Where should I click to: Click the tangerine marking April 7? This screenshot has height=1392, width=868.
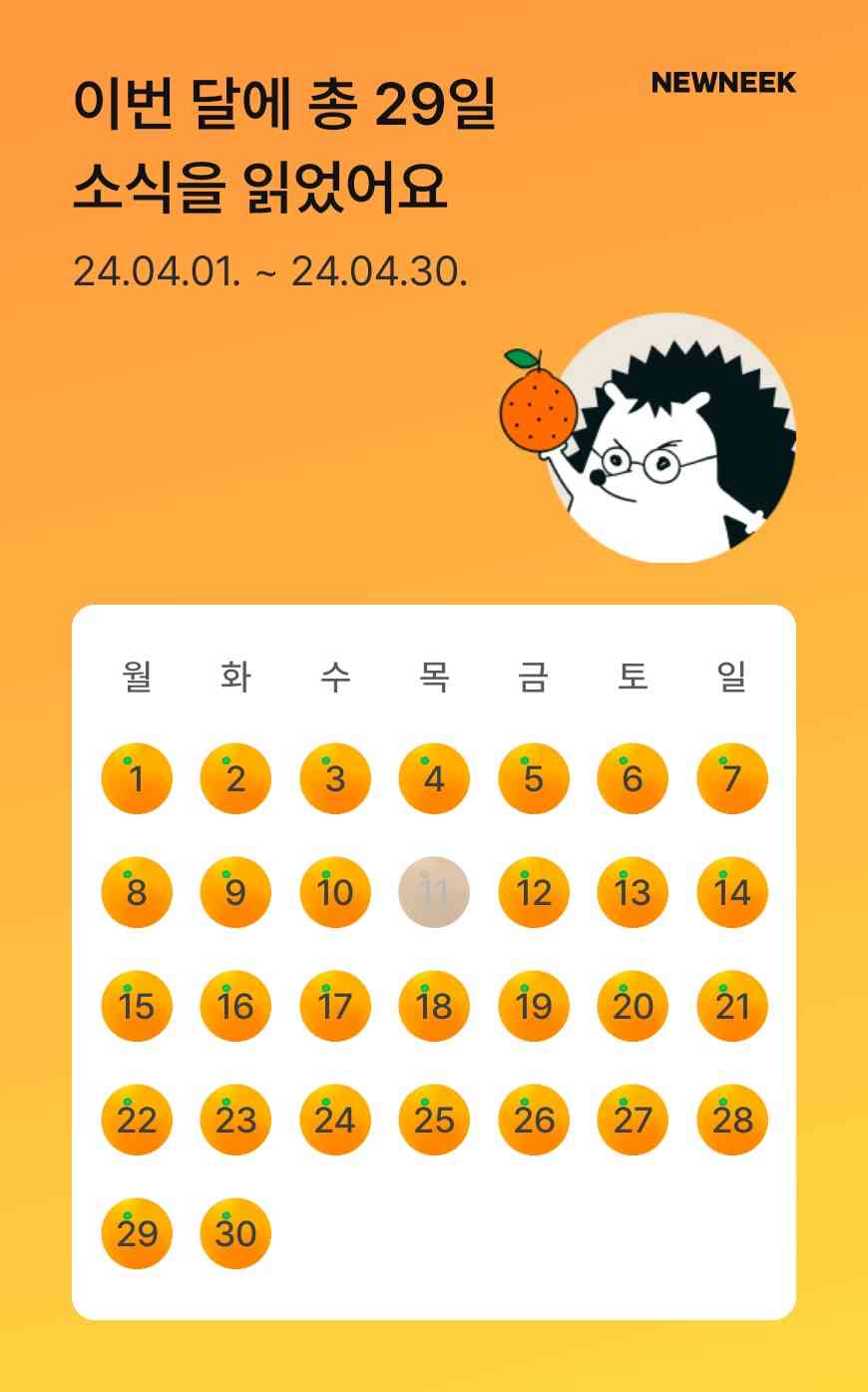tap(731, 778)
